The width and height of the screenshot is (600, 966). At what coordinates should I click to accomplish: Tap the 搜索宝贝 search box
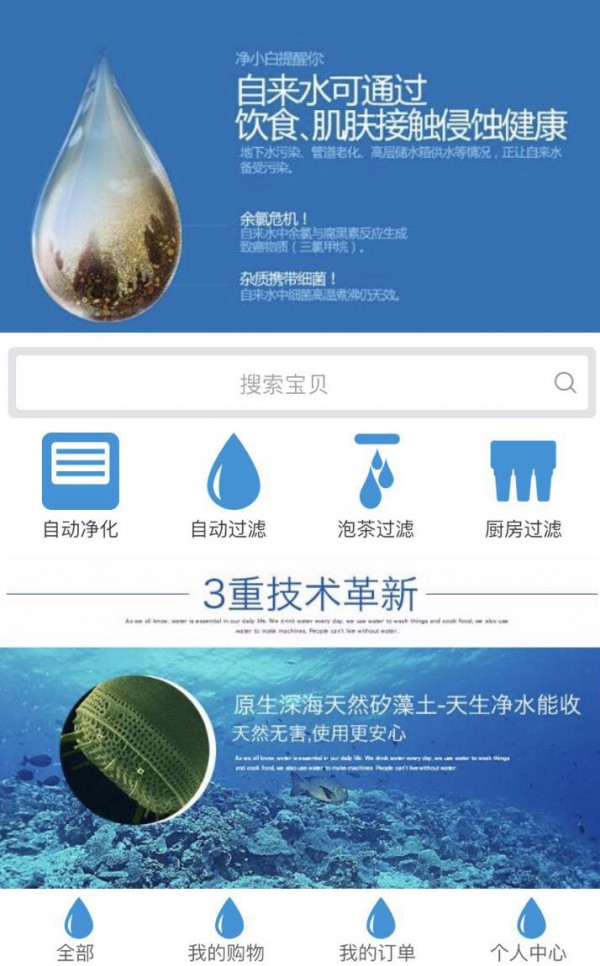(x=285, y=383)
